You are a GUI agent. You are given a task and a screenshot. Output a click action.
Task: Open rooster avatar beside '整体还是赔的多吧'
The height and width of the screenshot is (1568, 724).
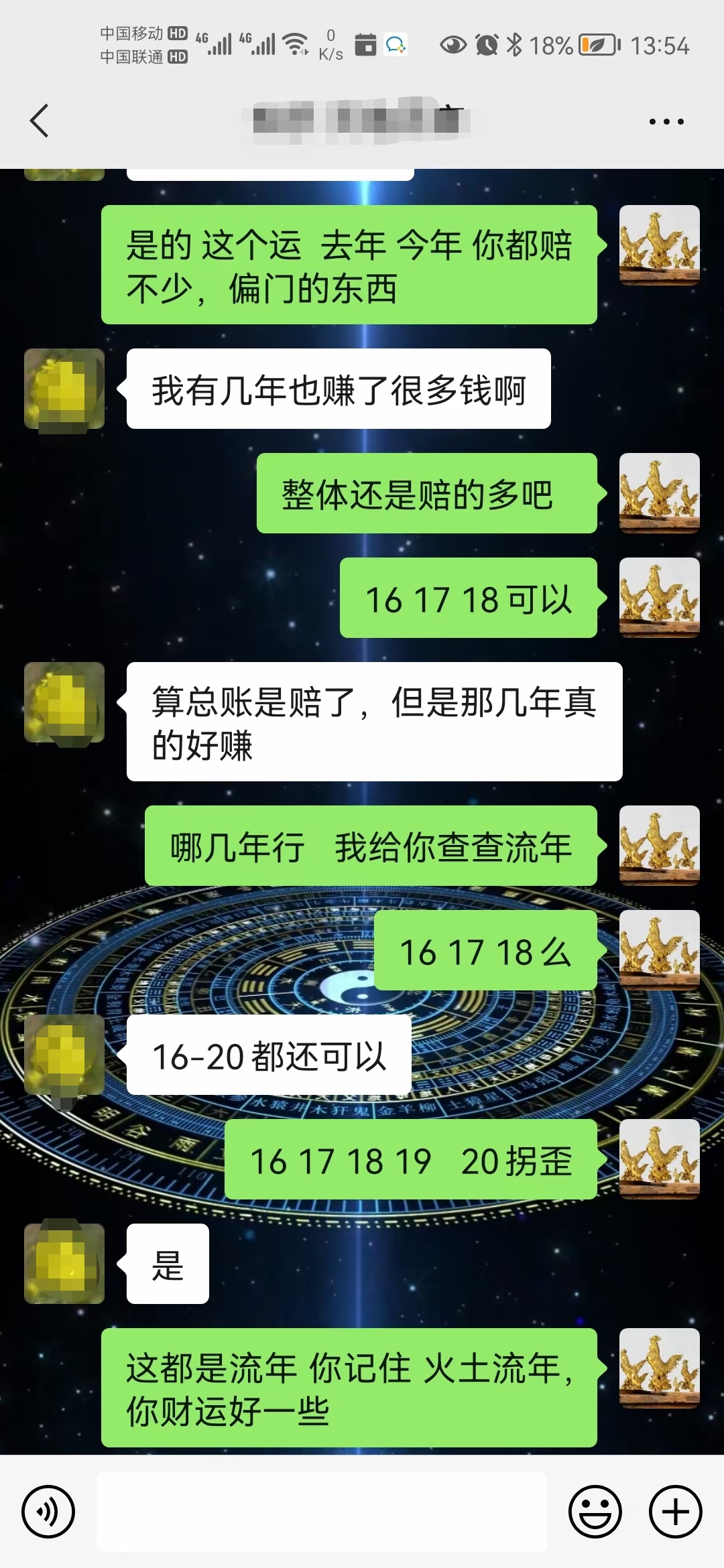point(659,493)
